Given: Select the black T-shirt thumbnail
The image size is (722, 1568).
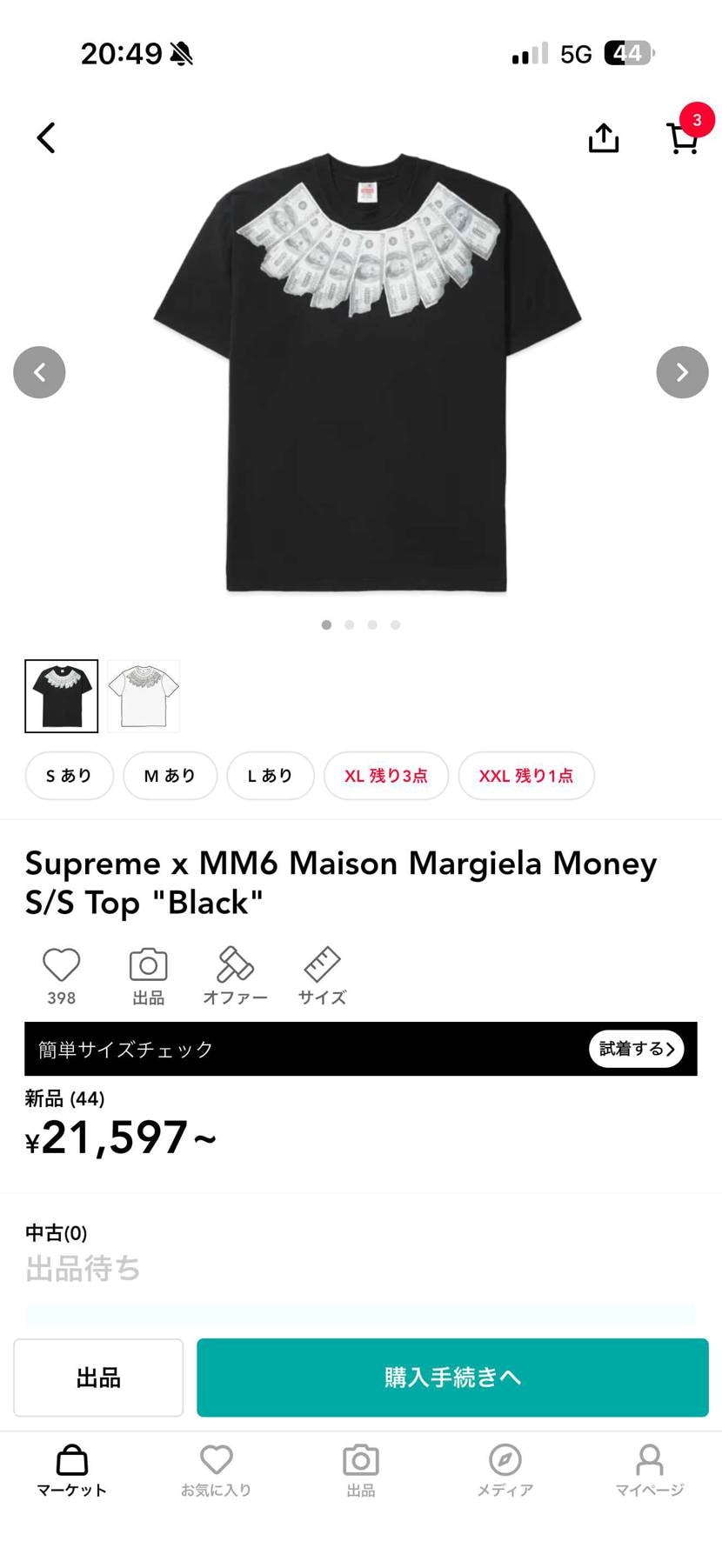Looking at the screenshot, I should pos(62,696).
